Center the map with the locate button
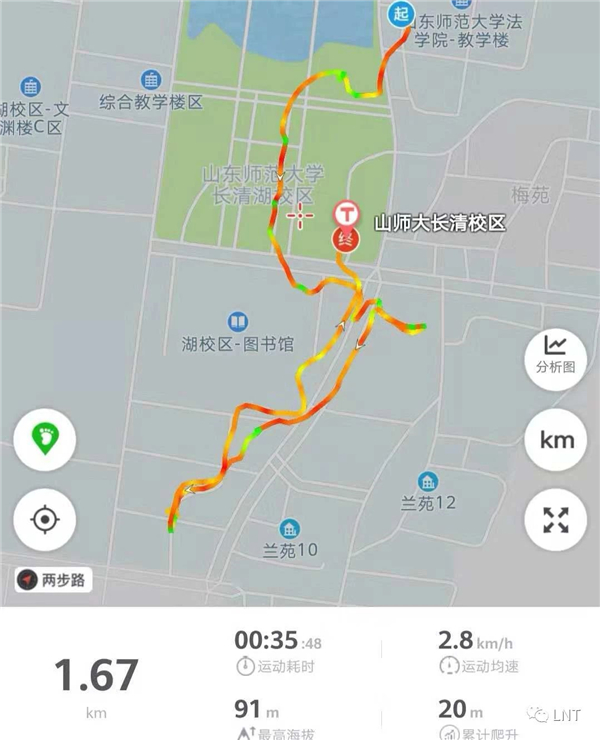Screen dimensions: 600x740 pyautogui.click(x=44, y=520)
